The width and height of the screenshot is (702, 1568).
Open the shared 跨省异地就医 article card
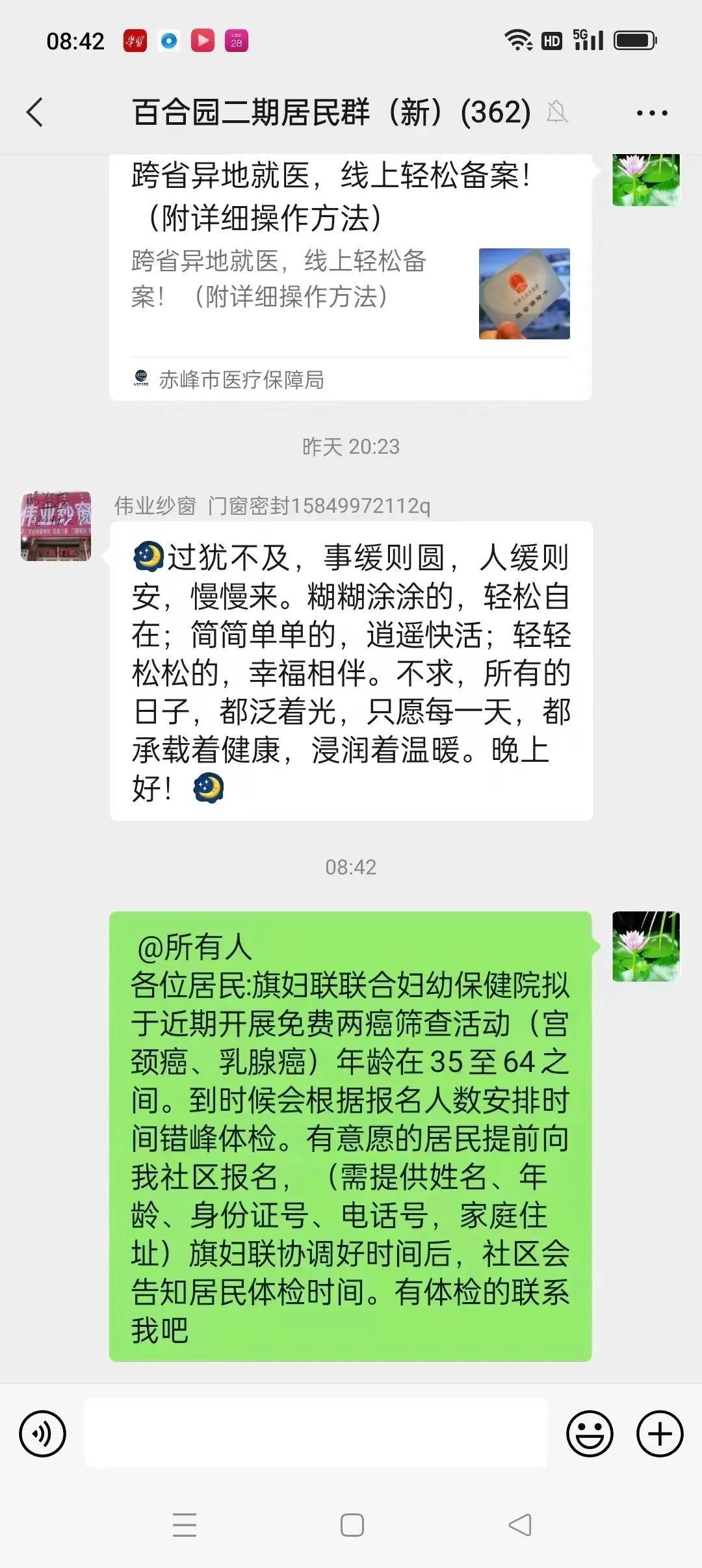(350, 277)
